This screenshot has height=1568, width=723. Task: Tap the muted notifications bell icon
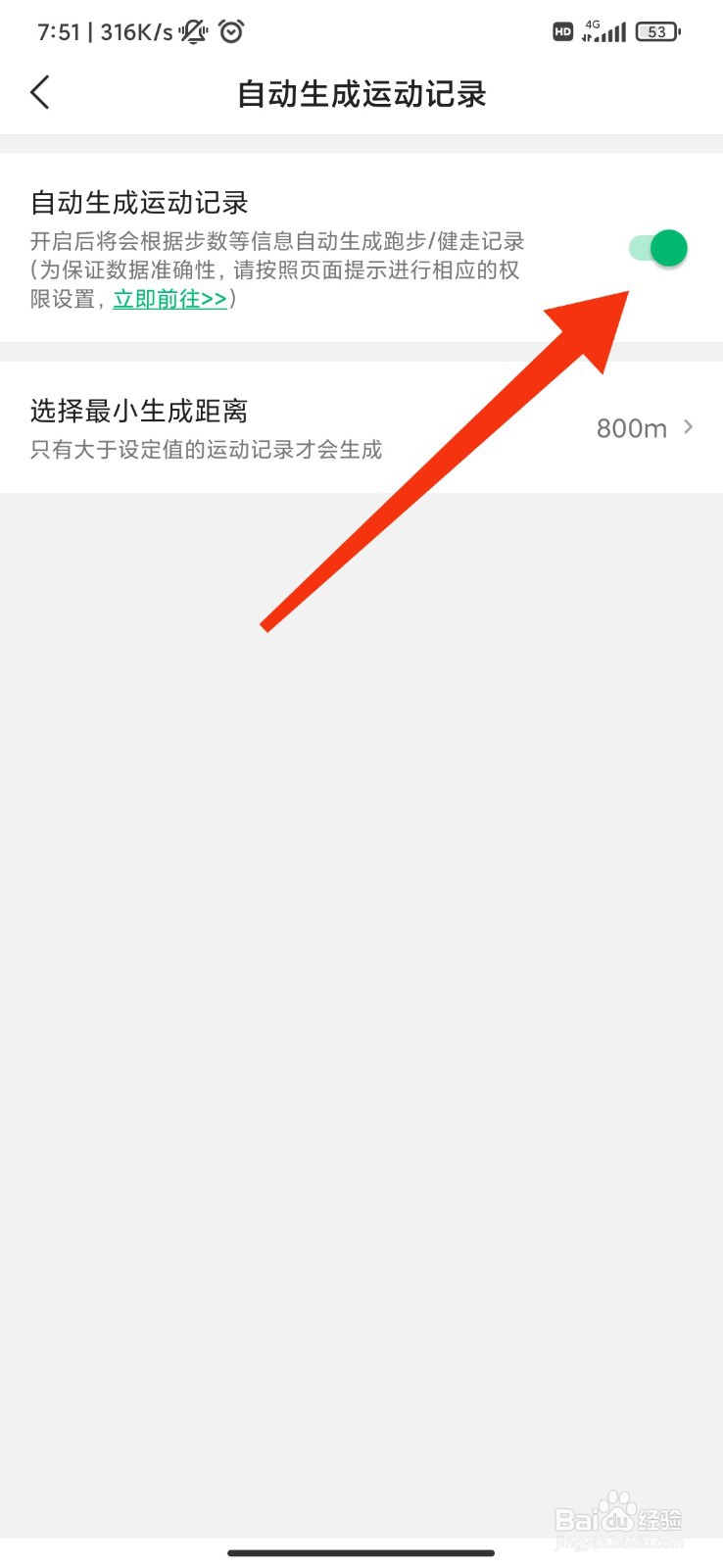click(x=192, y=31)
